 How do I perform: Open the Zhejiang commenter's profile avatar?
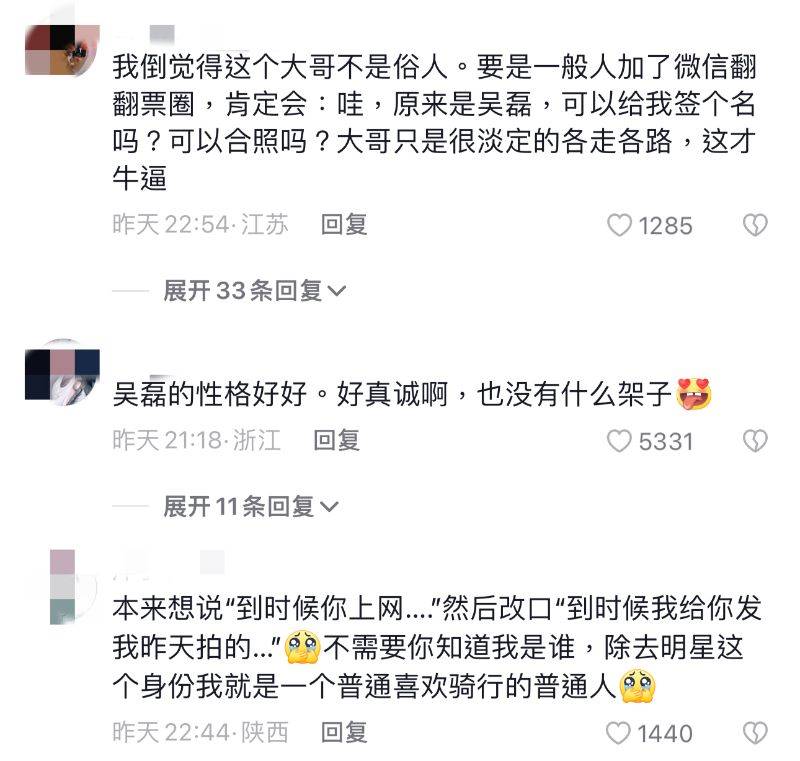click(x=62, y=371)
